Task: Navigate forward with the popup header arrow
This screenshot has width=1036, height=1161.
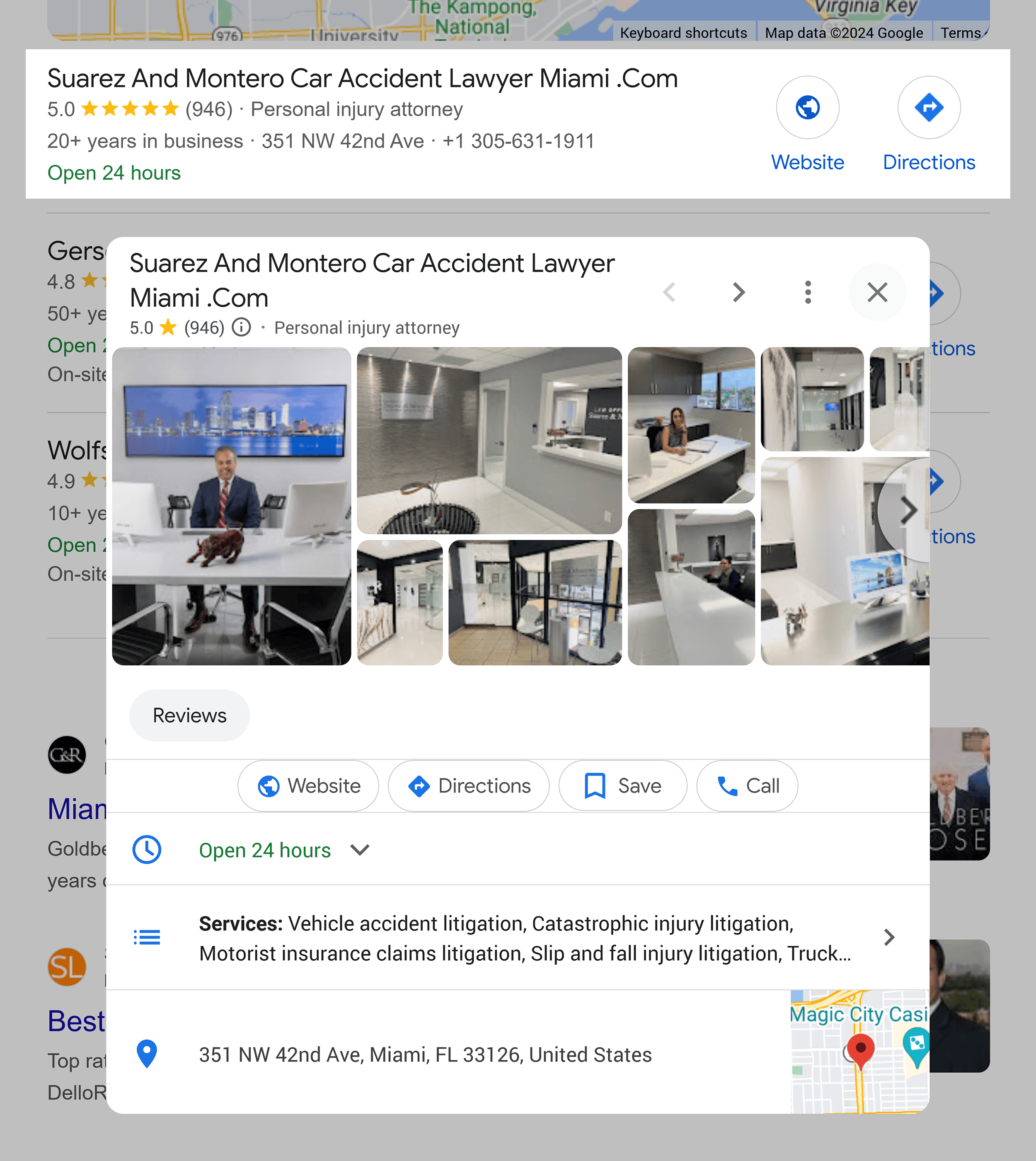Action: click(738, 292)
